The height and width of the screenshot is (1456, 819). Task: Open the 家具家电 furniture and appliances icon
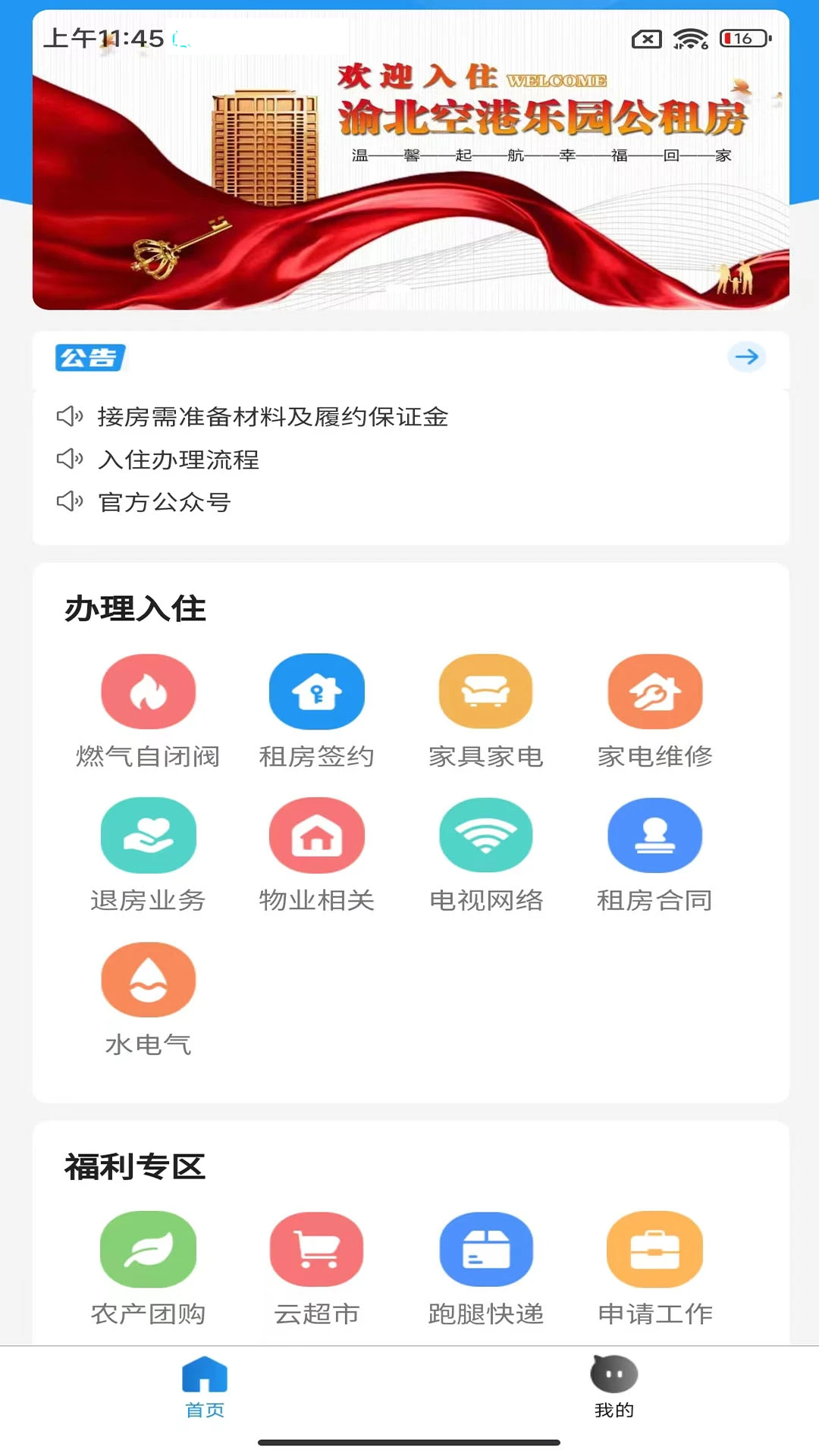pyautogui.click(x=487, y=692)
